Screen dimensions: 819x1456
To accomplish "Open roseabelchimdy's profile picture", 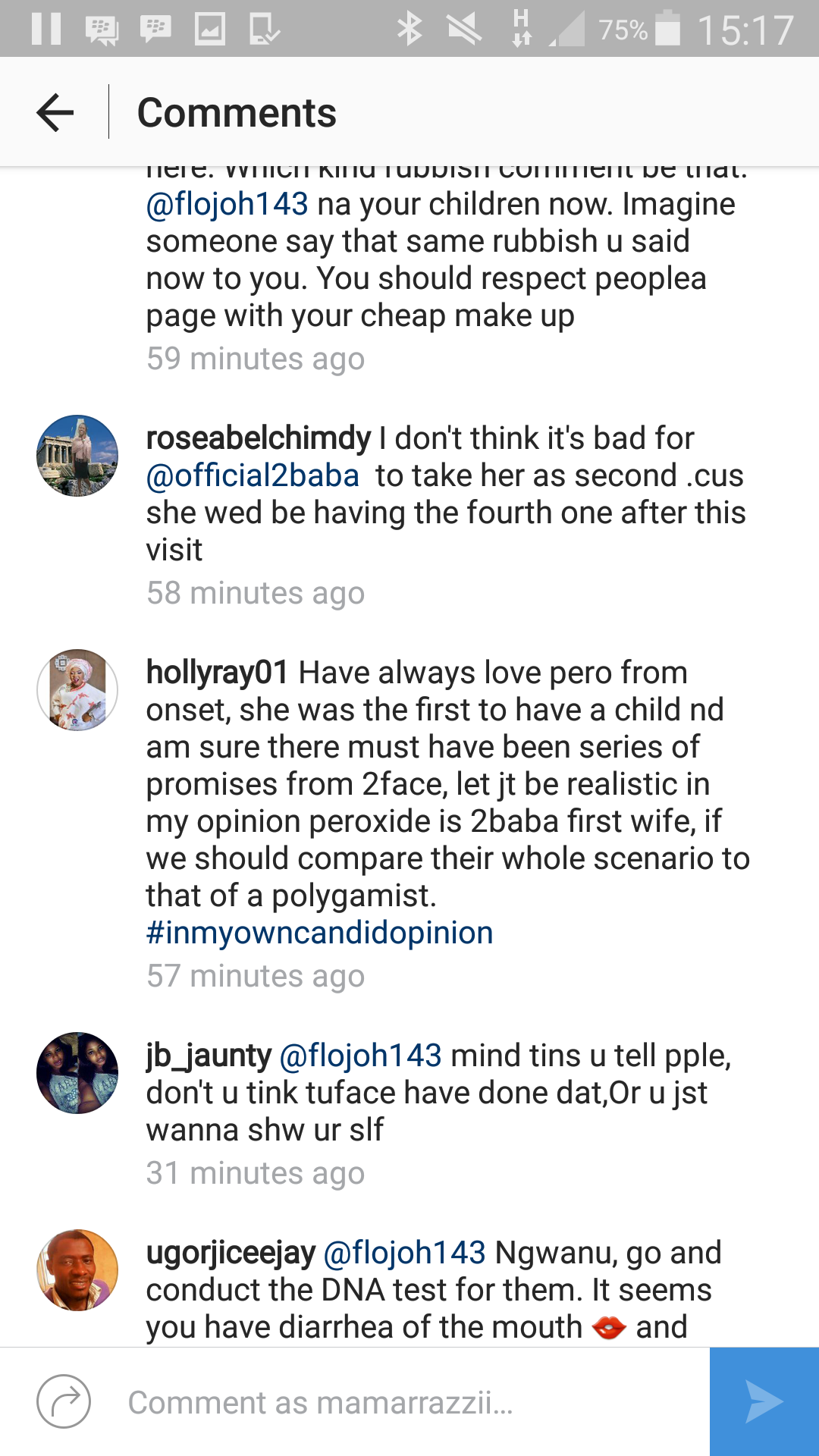I will click(77, 456).
